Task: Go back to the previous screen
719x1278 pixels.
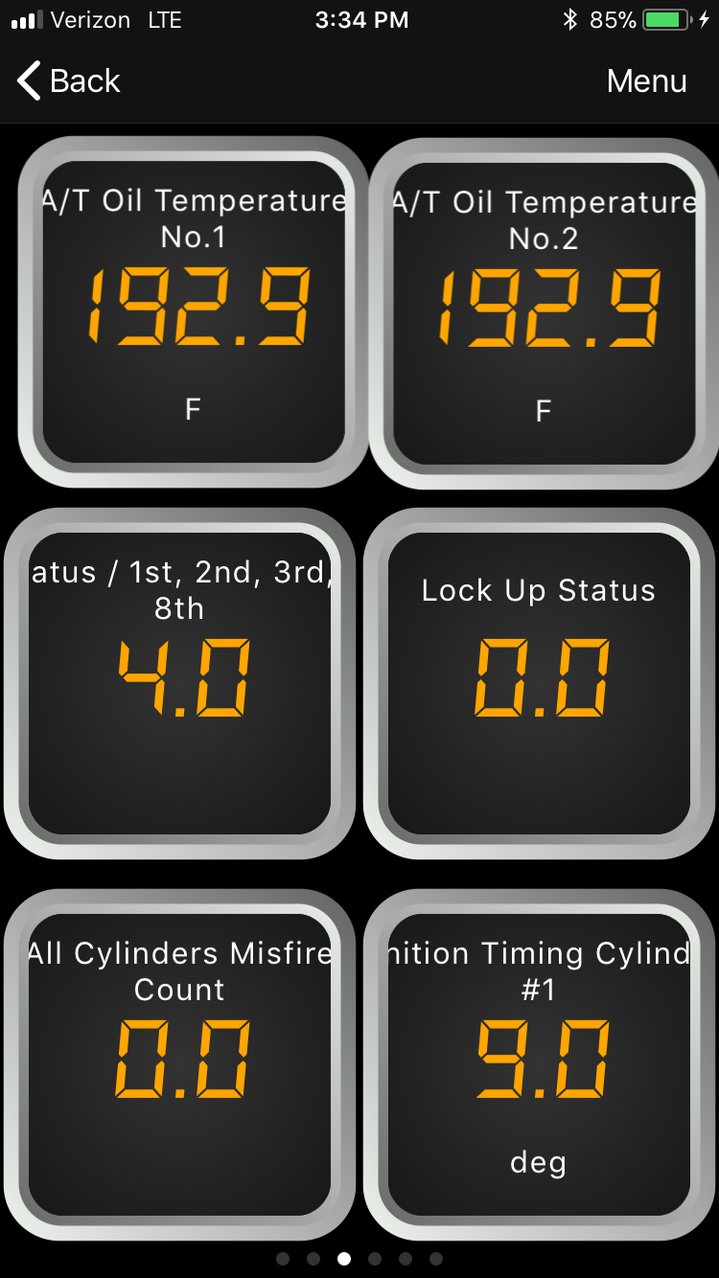Action: [x=68, y=81]
